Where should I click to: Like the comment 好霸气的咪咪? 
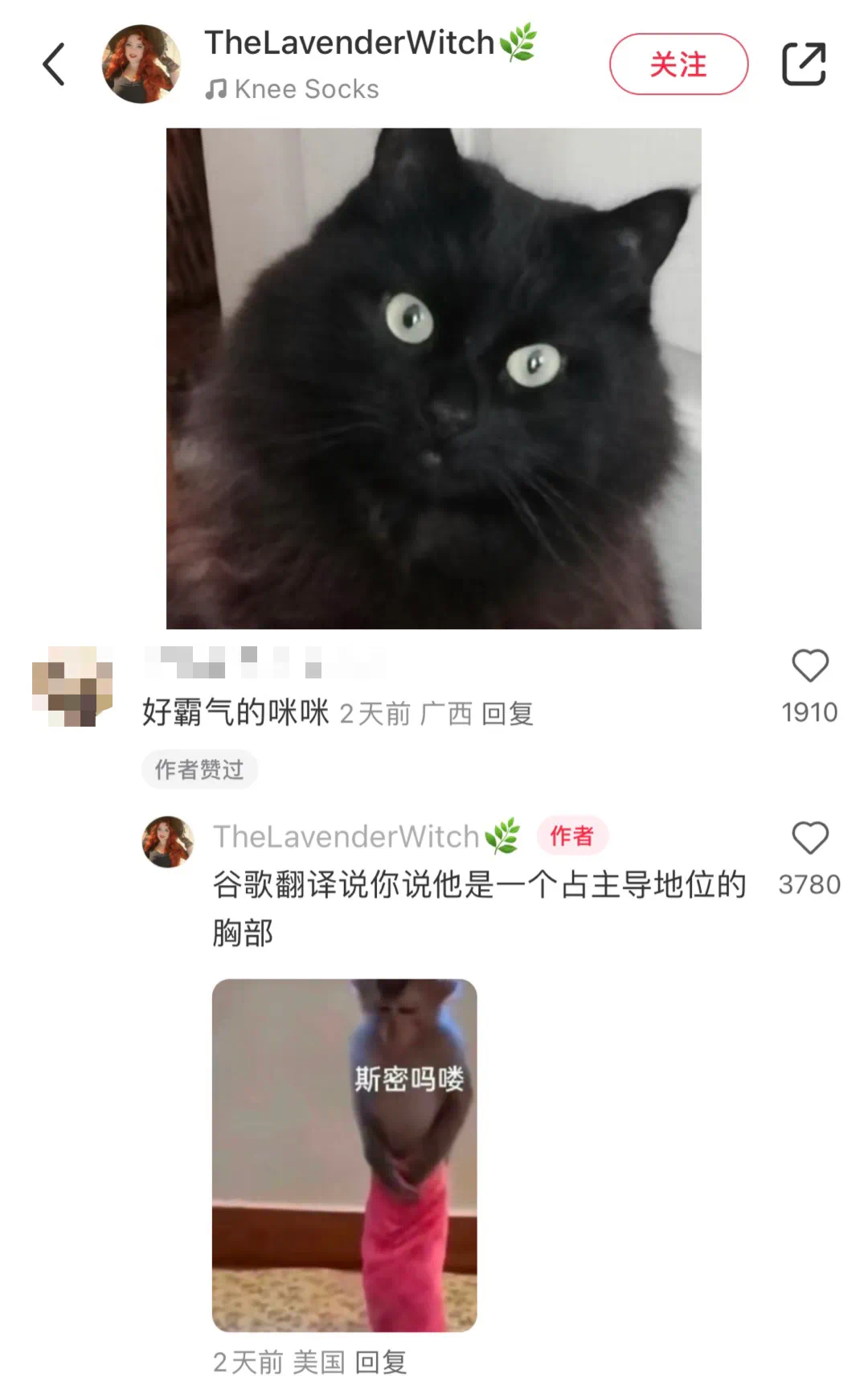tap(809, 667)
